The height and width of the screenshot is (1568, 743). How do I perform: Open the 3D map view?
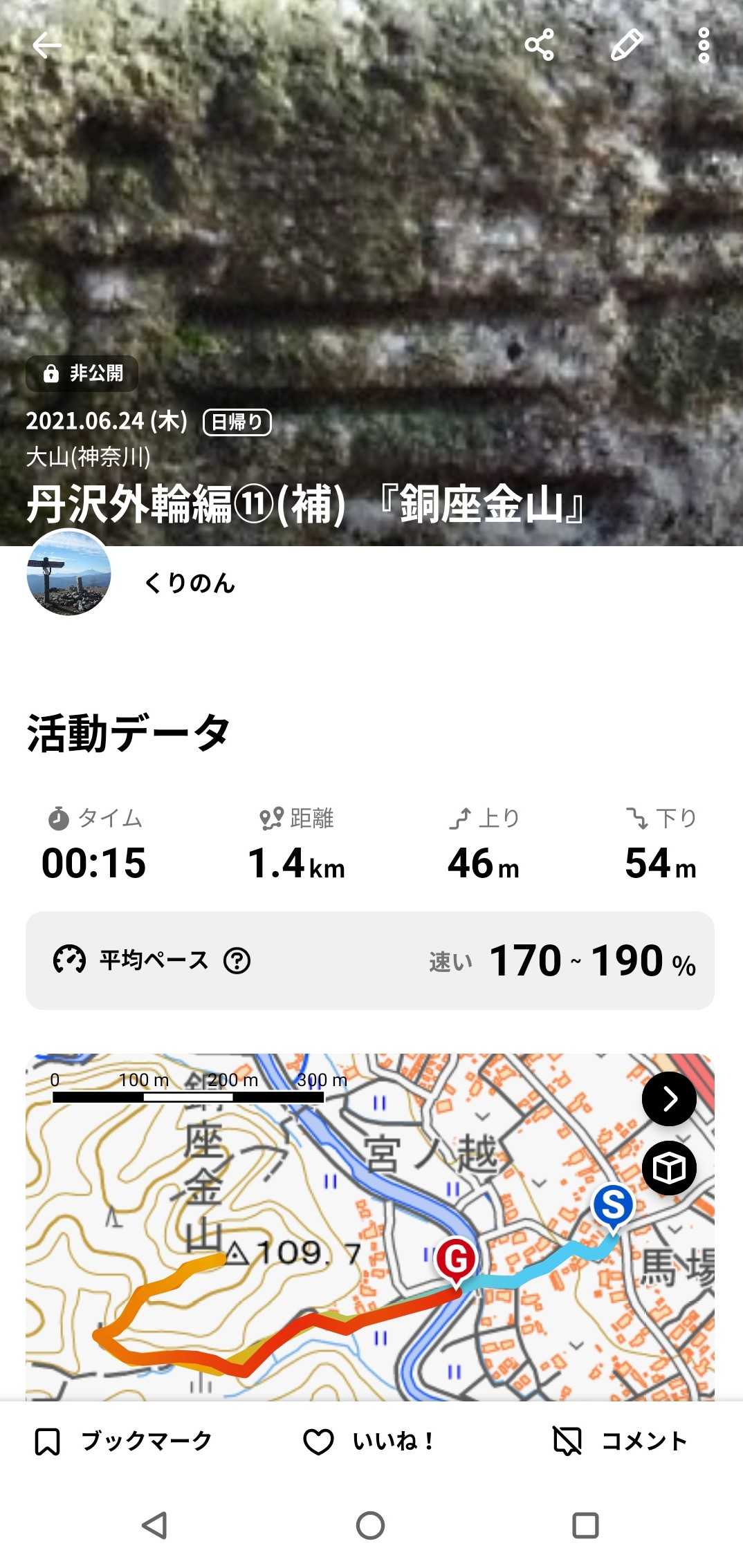point(668,1168)
